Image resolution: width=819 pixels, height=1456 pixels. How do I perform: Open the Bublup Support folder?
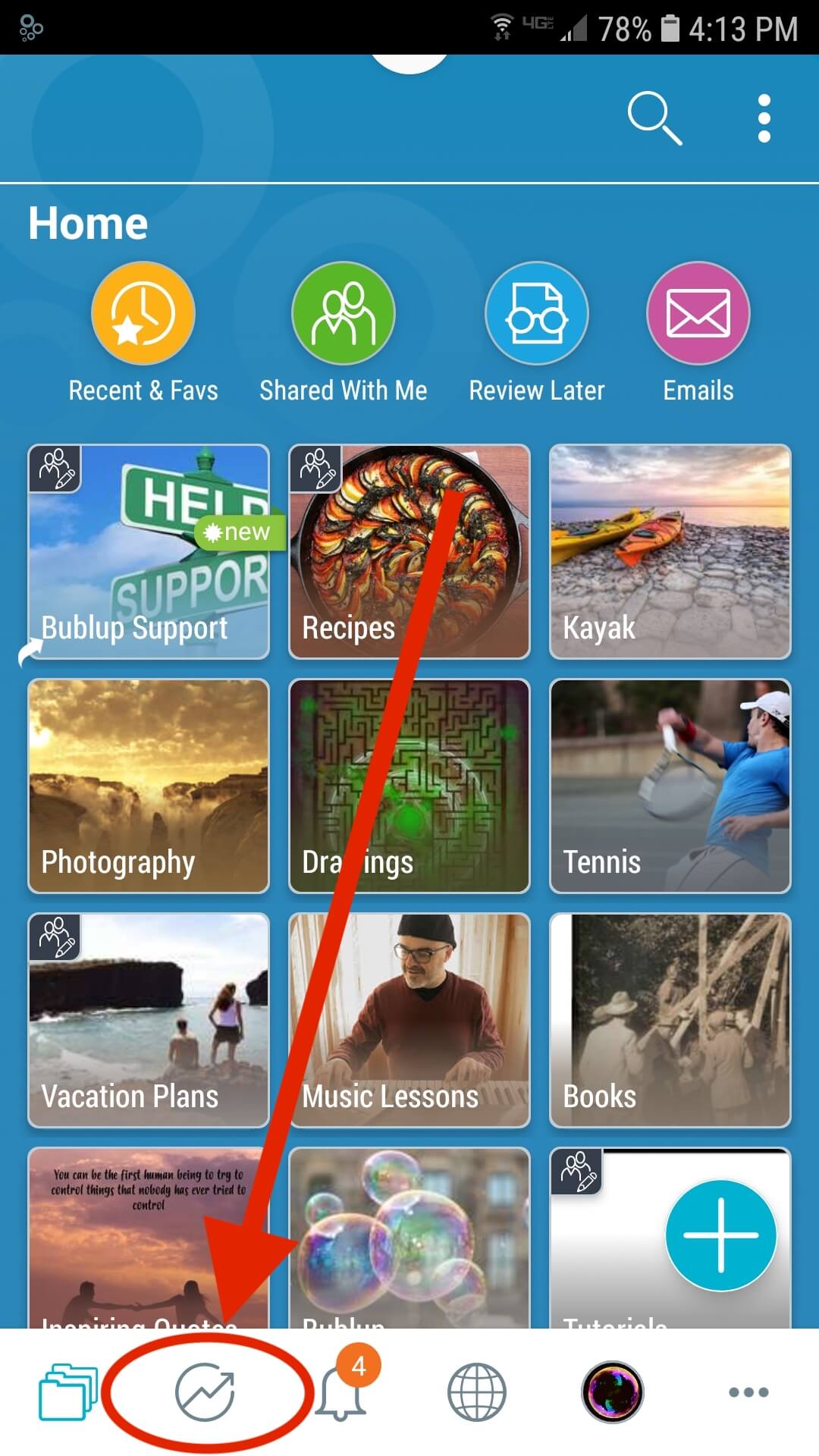[x=149, y=551]
